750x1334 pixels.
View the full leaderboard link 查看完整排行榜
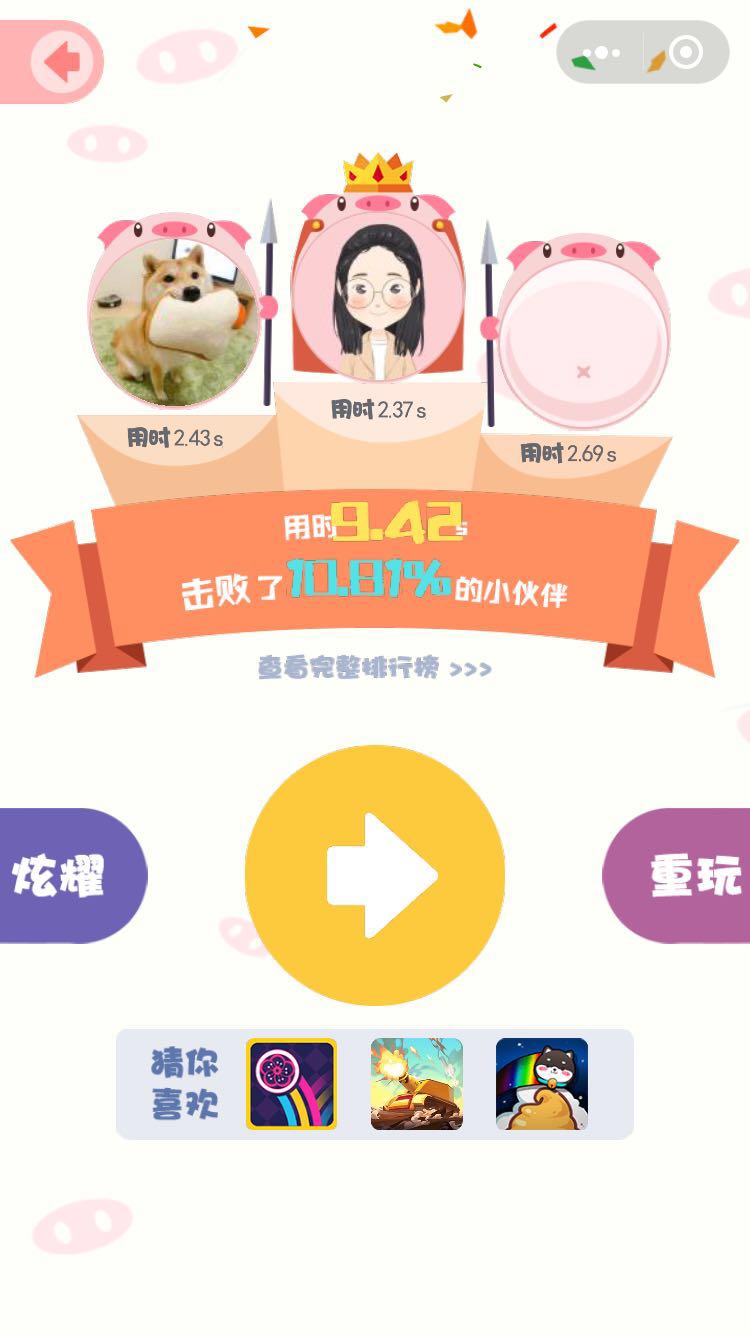coord(375,668)
